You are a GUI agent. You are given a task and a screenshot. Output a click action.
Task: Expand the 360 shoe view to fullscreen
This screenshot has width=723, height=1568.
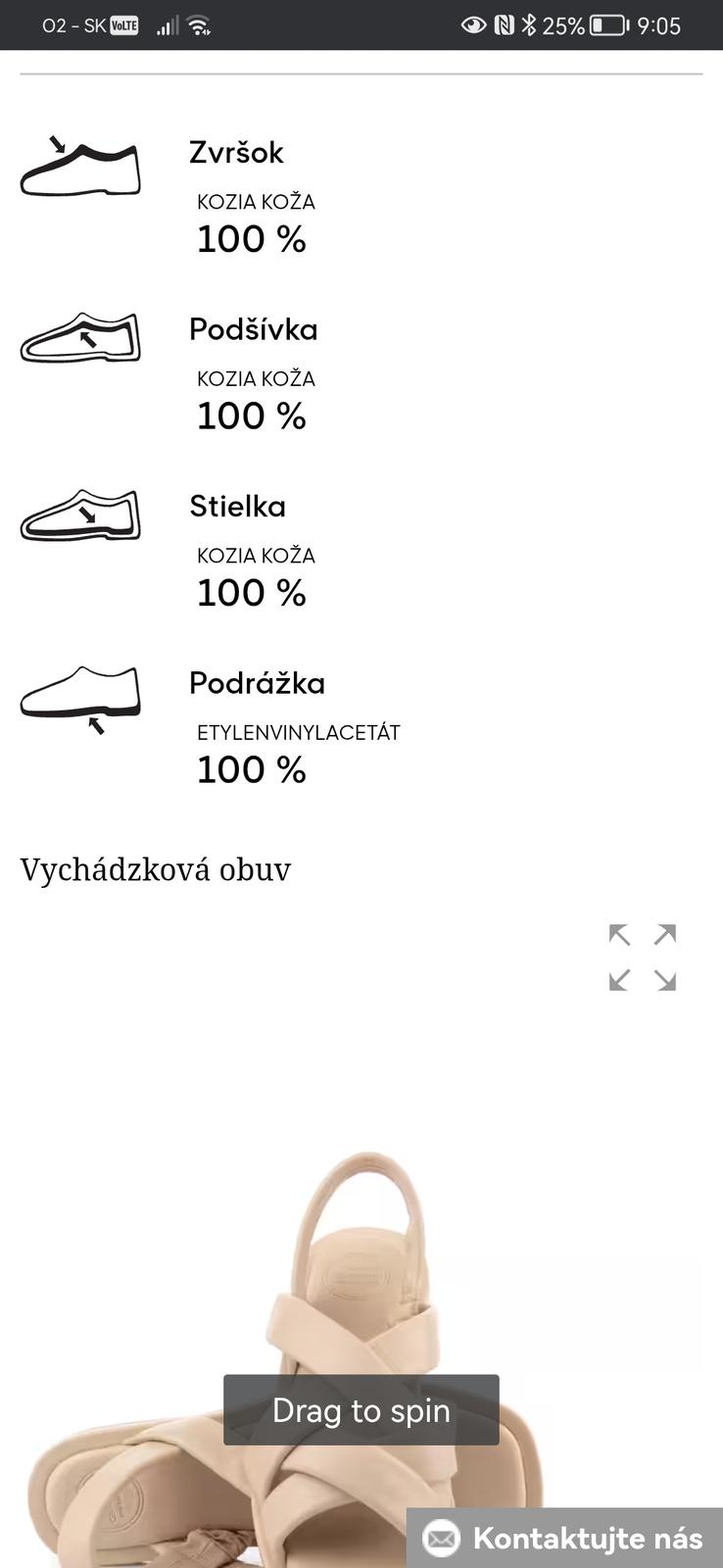642,956
